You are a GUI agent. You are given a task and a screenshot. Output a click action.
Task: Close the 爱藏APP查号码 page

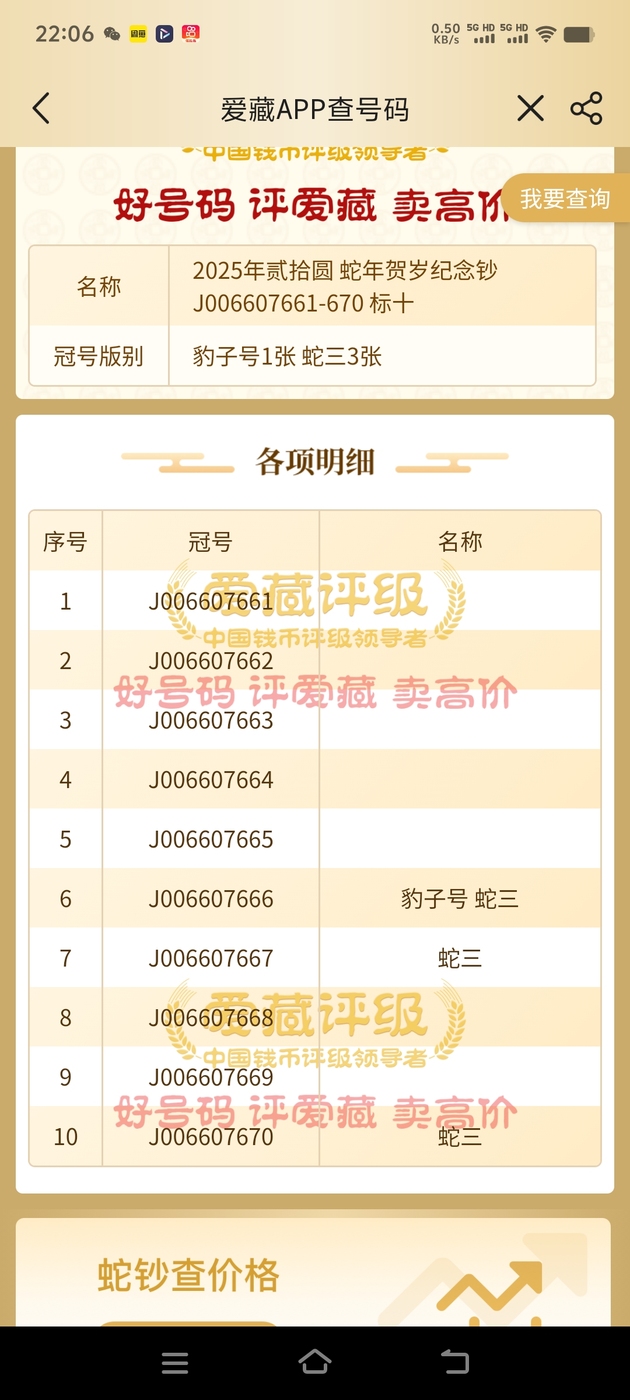point(530,108)
